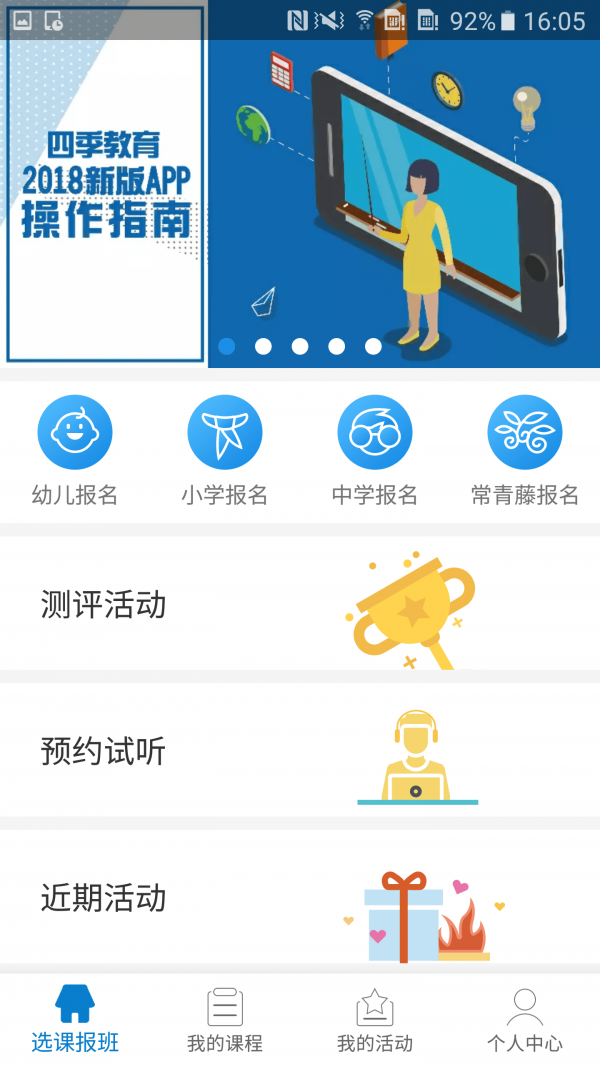This screenshot has height=1067, width=600.
Task: Switch to the 选课报班 tab
Action: click(x=75, y=1020)
